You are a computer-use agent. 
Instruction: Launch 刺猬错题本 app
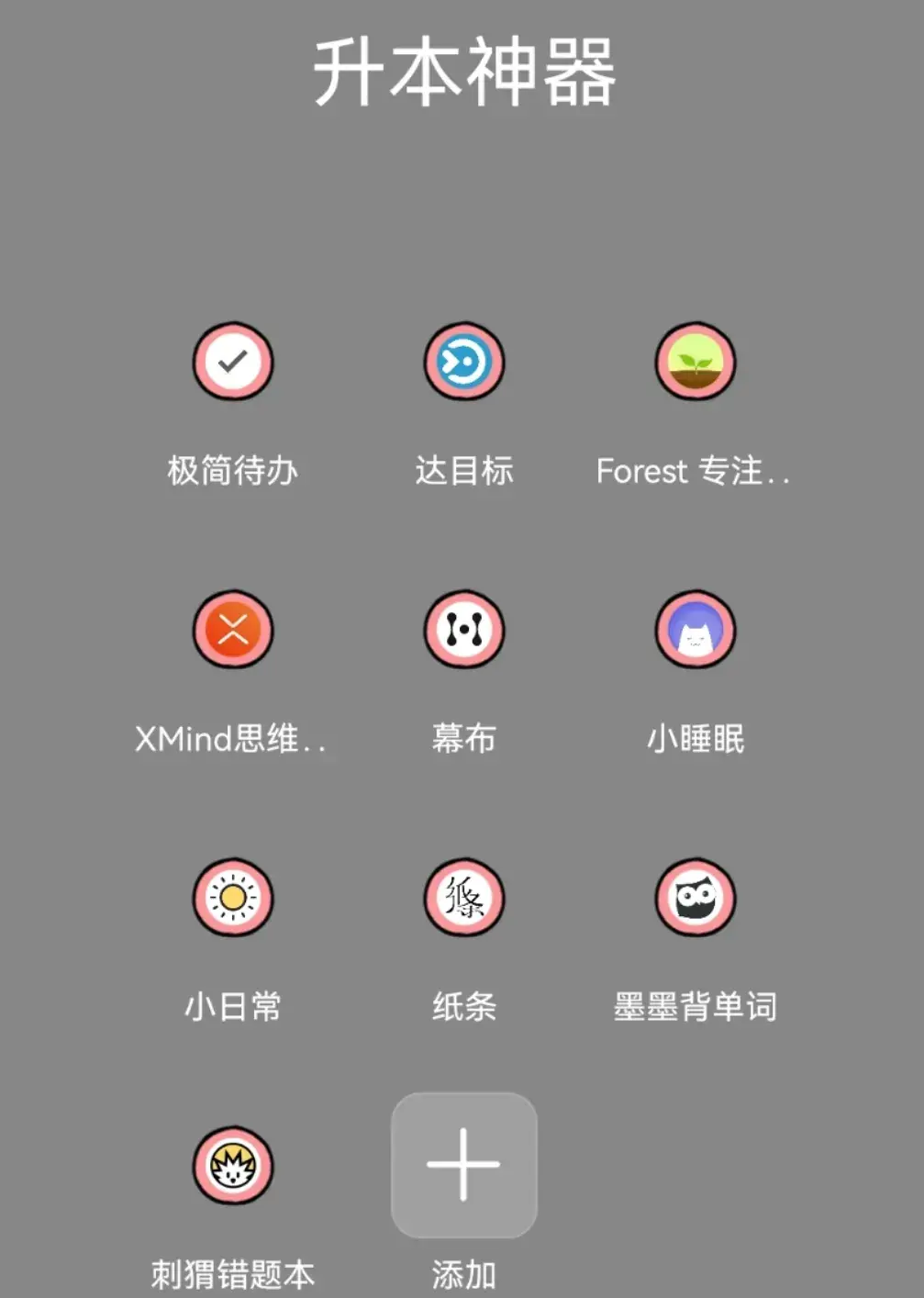pos(232,1166)
